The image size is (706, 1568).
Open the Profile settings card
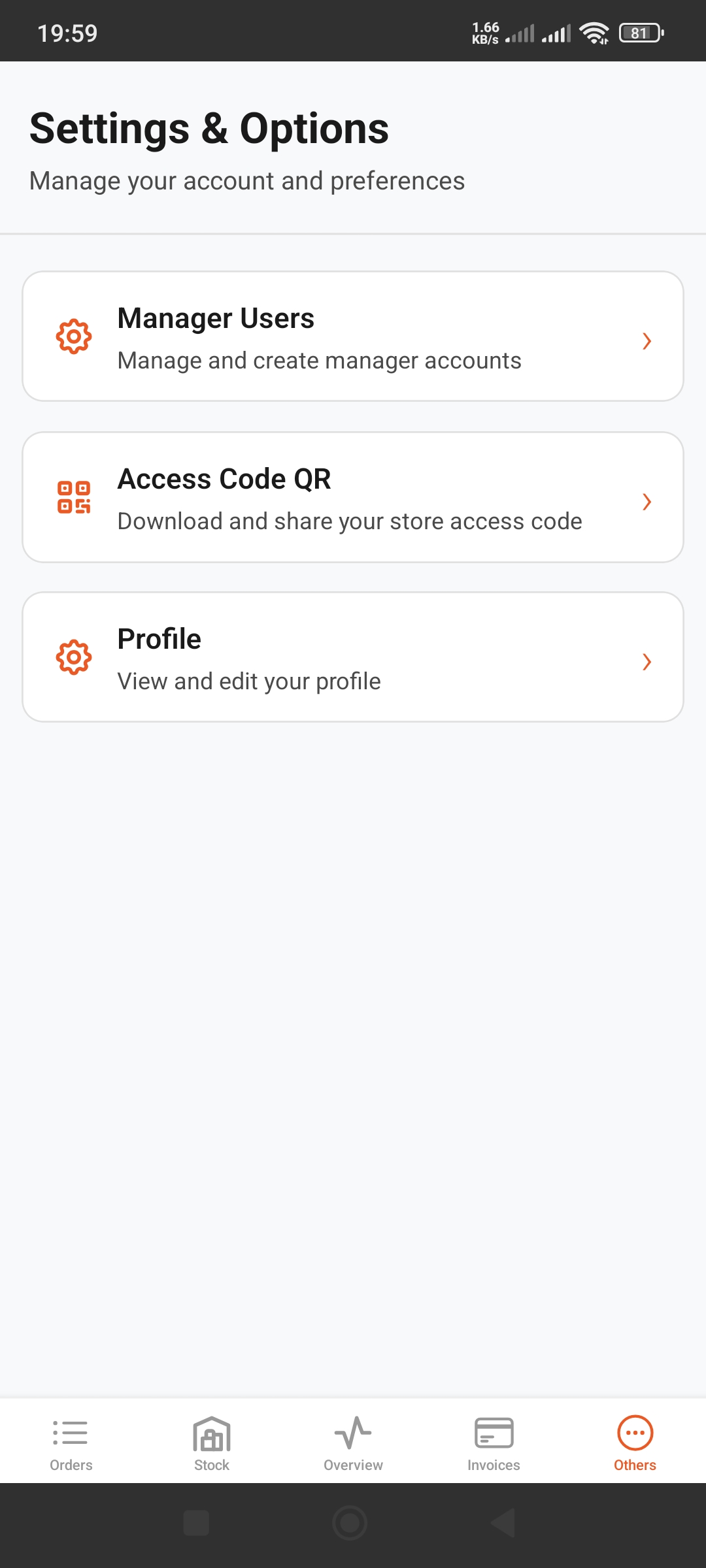[x=353, y=657]
